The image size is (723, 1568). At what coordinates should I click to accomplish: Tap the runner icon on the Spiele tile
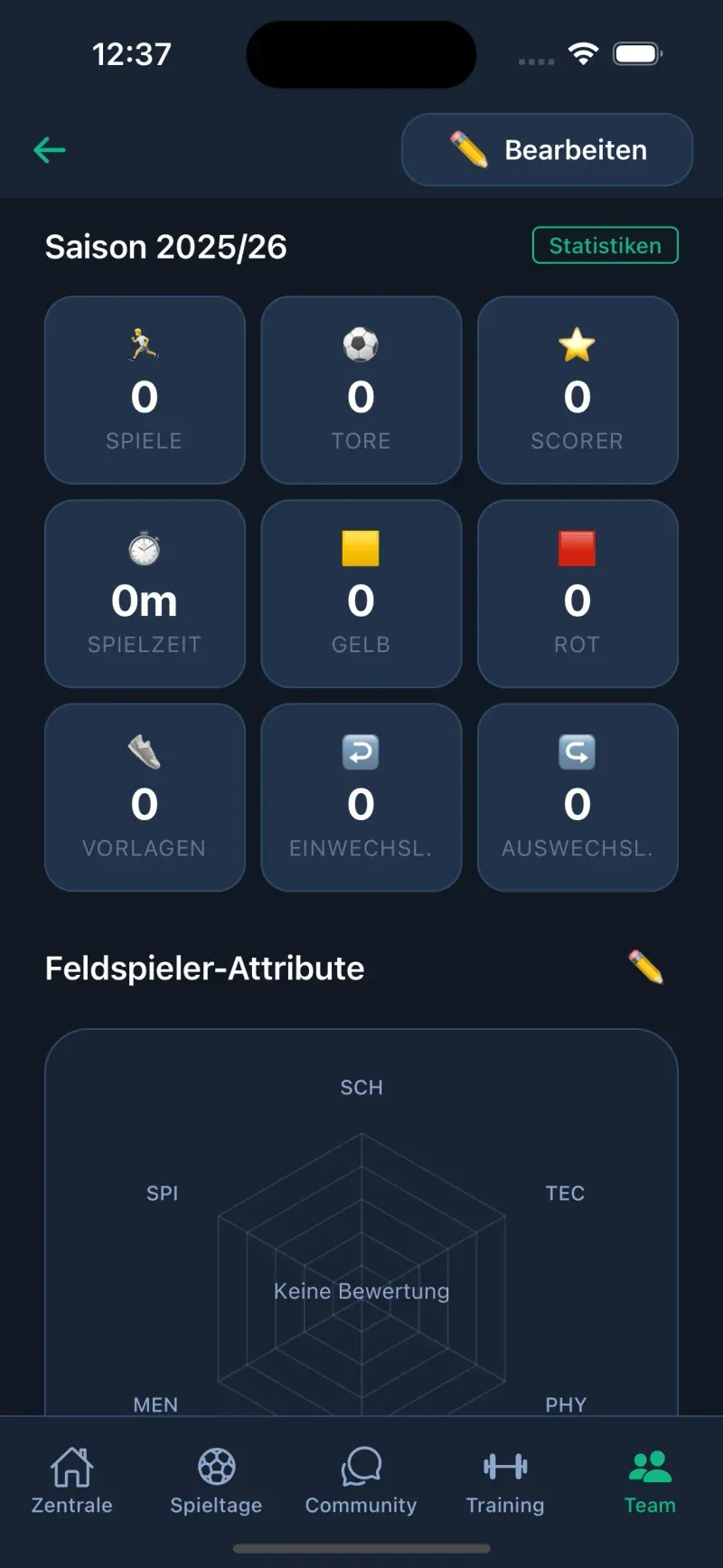tap(145, 345)
